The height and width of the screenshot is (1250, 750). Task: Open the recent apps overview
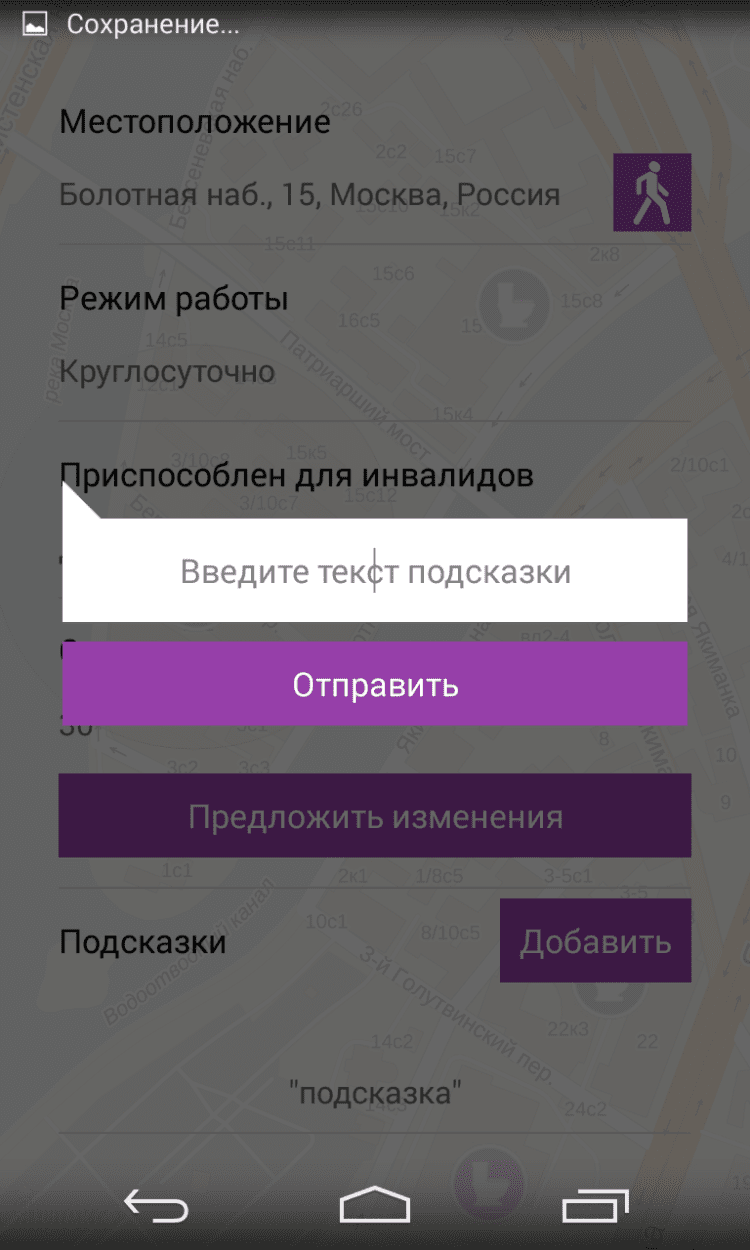point(595,1206)
